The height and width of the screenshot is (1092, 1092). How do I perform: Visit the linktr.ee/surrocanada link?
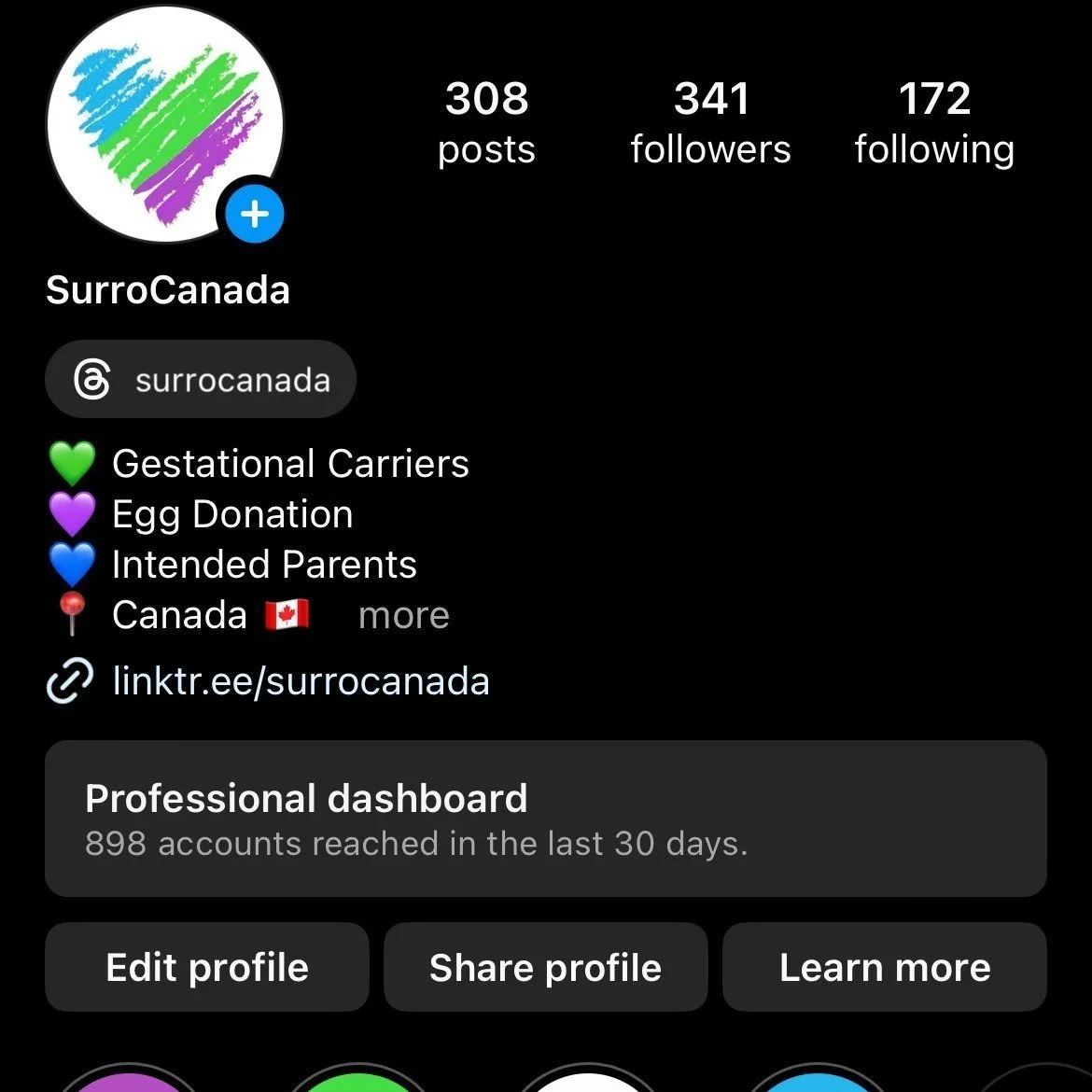[301, 681]
